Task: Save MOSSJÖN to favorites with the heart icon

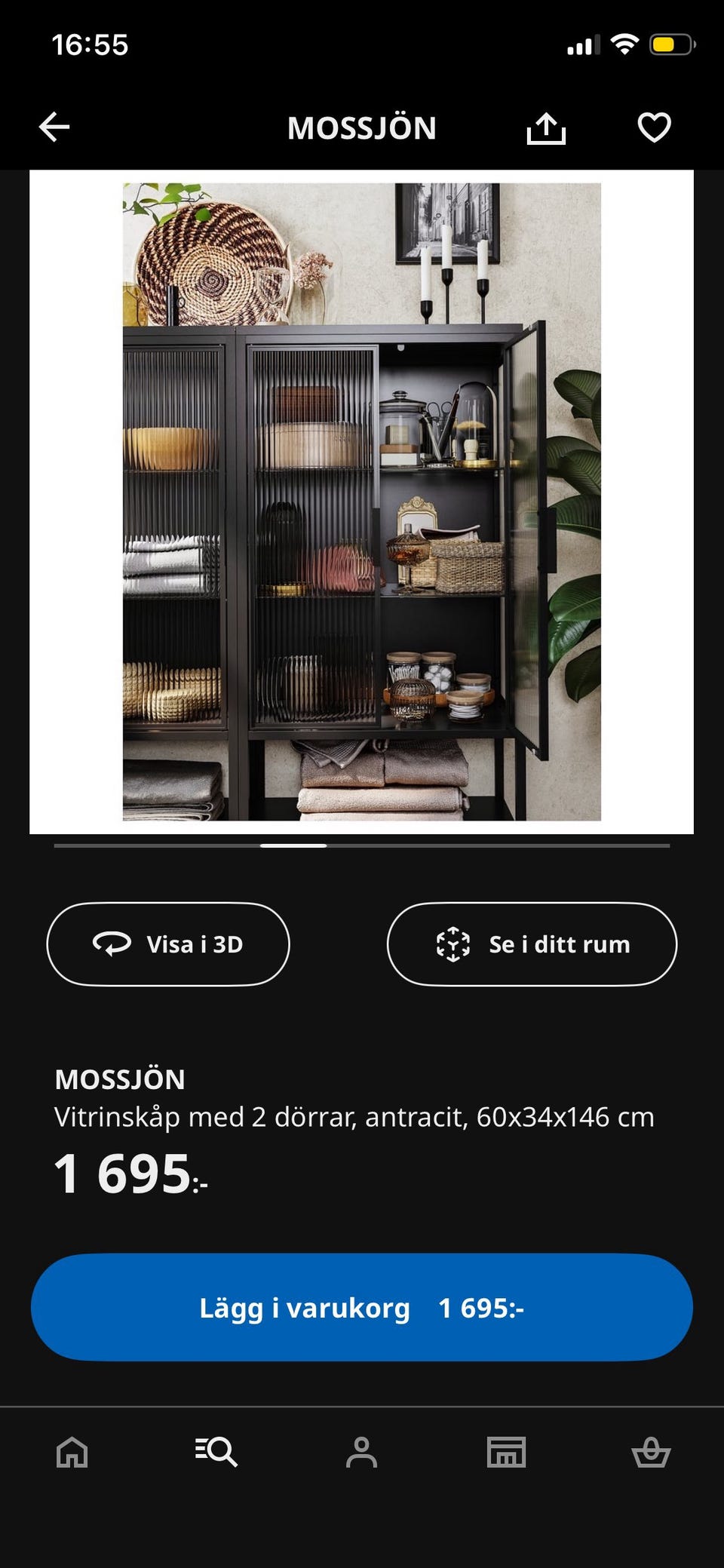Action: (653, 128)
